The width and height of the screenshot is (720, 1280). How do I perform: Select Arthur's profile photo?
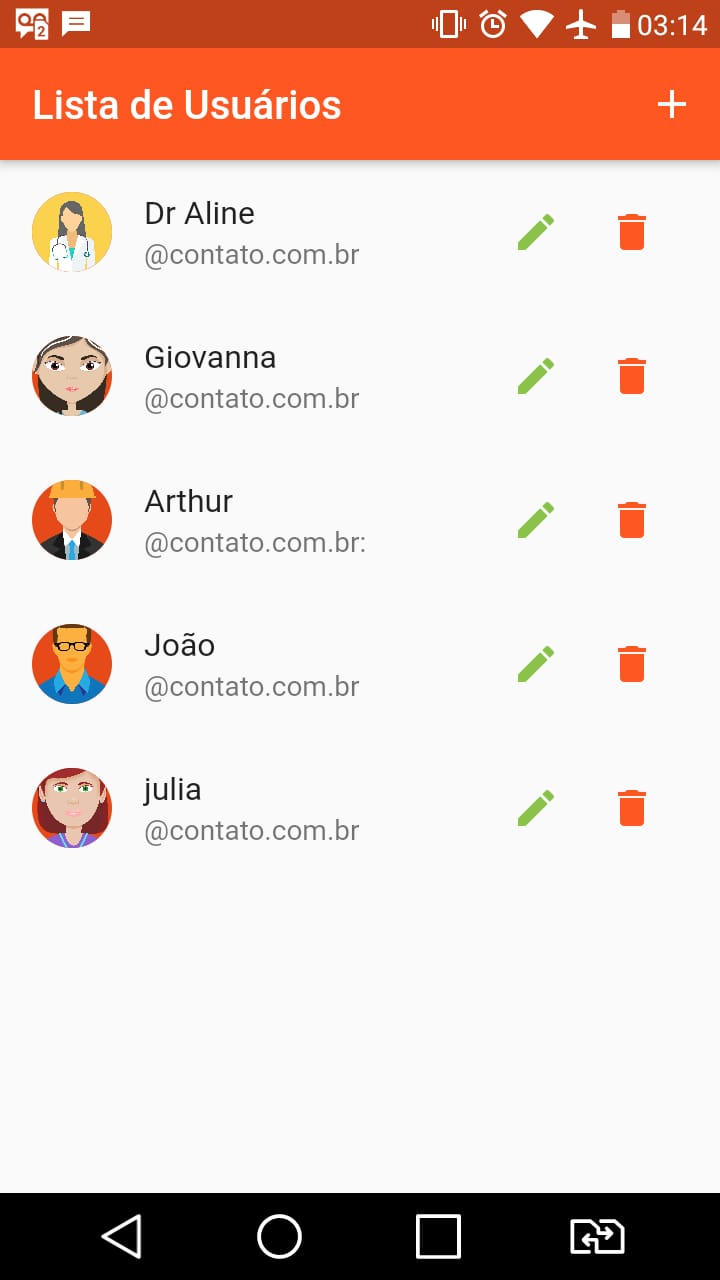click(x=72, y=519)
